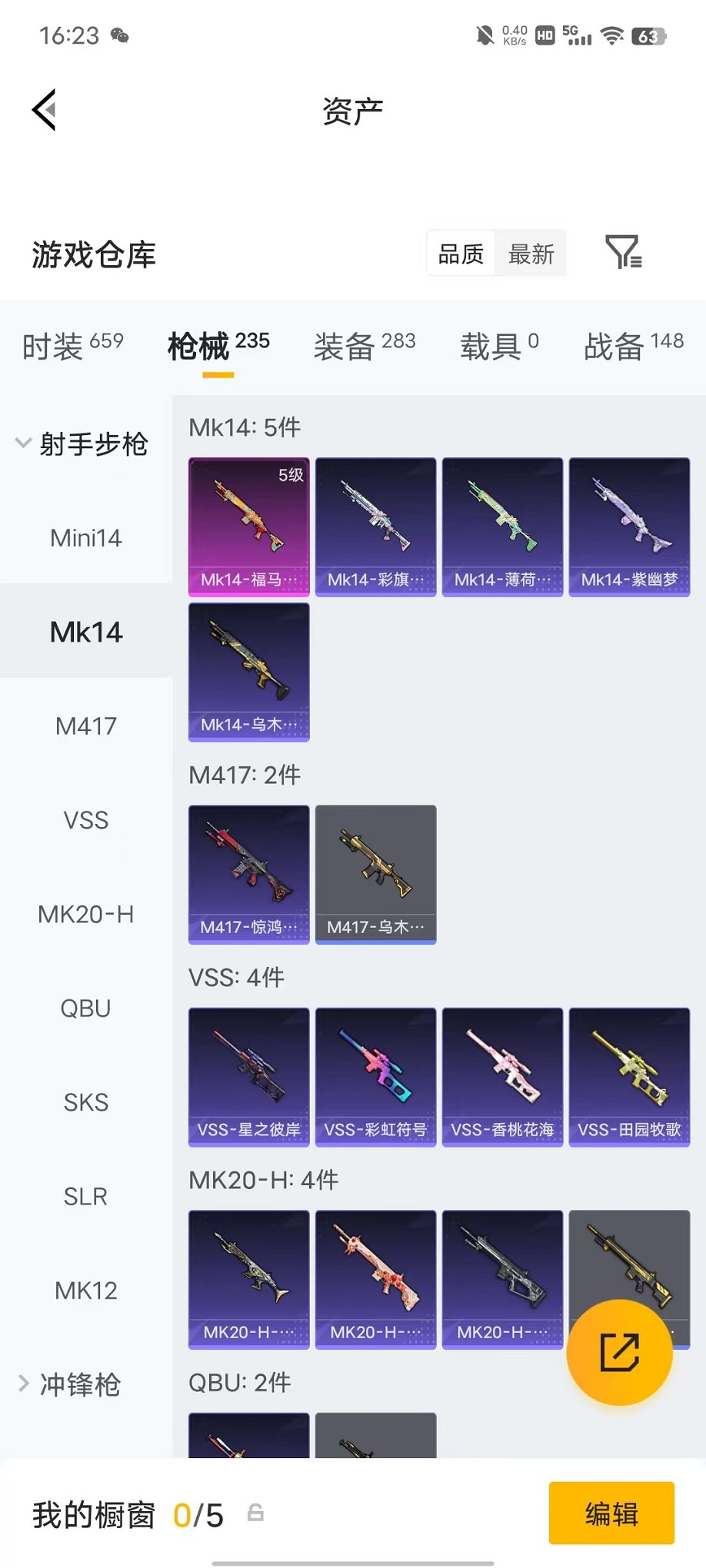Open the filter funnel icon

point(624,252)
